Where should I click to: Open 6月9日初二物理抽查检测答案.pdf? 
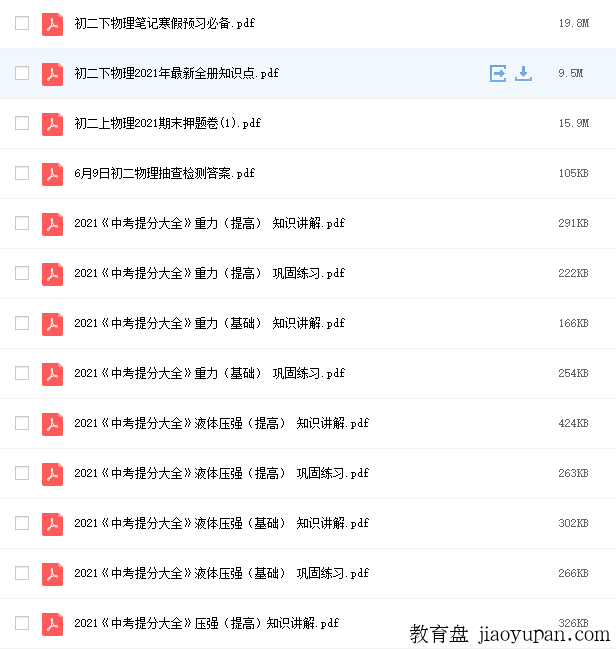pyautogui.click(x=164, y=173)
